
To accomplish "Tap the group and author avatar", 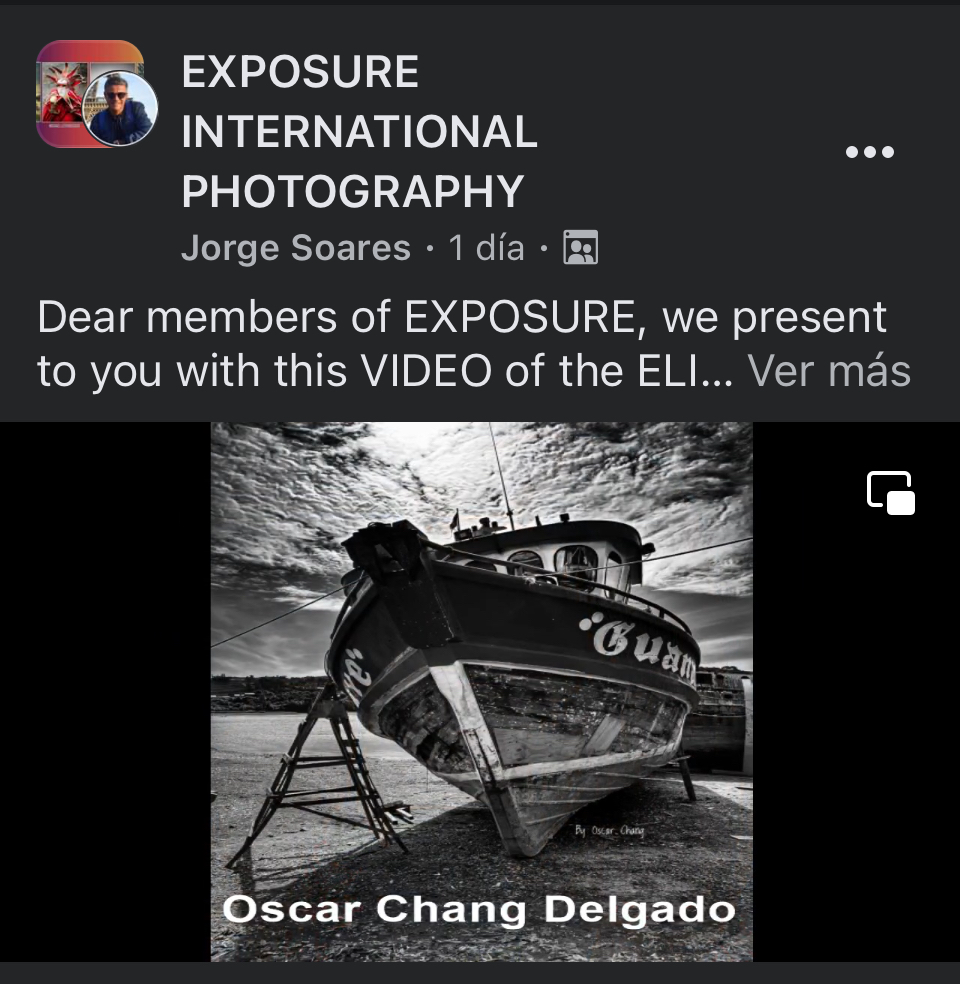I will 96,95.
